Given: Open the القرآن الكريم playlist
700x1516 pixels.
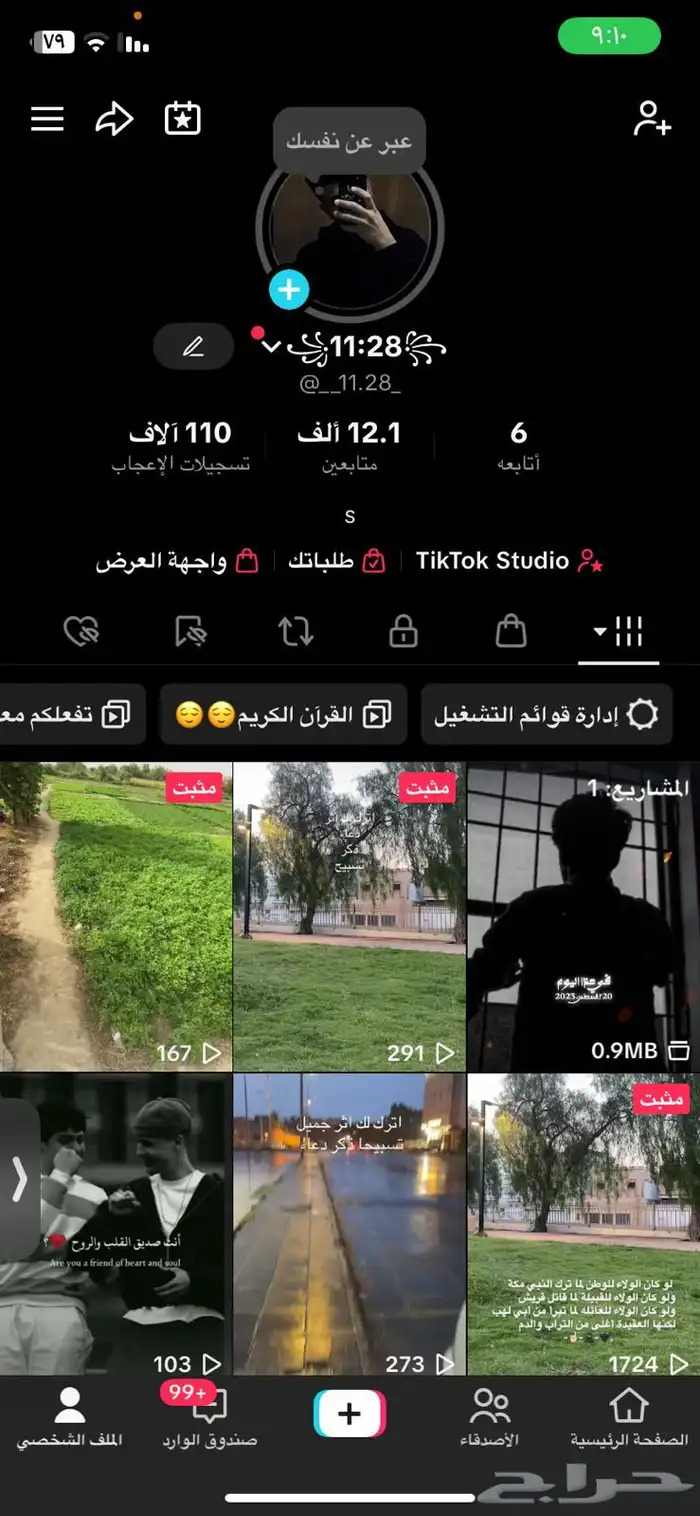Looking at the screenshot, I should click(x=283, y=714).
